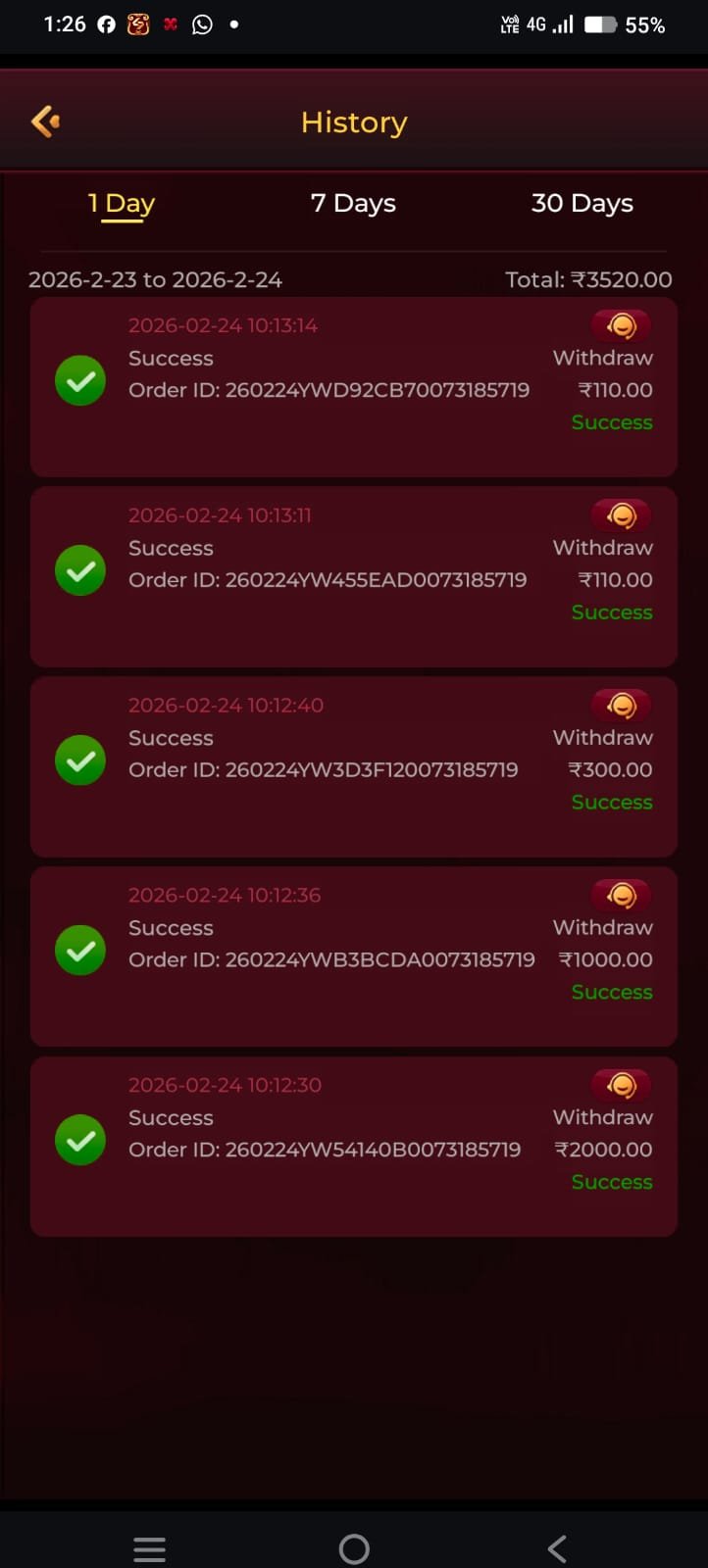Tap the support headset on the ₹1000.00 withdrawal

tap(621, 896)
